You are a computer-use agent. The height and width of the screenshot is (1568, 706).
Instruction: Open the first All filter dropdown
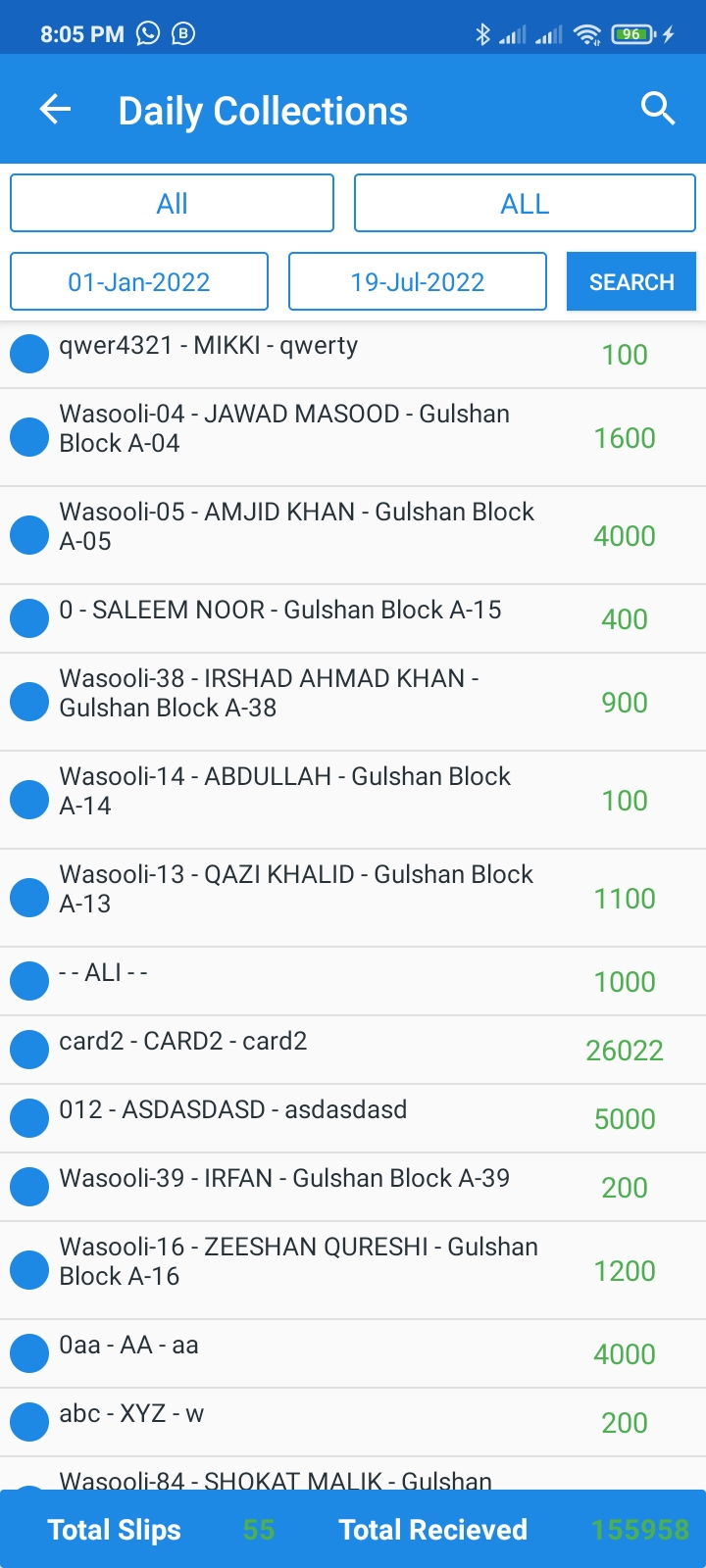(x=172, y=204)
